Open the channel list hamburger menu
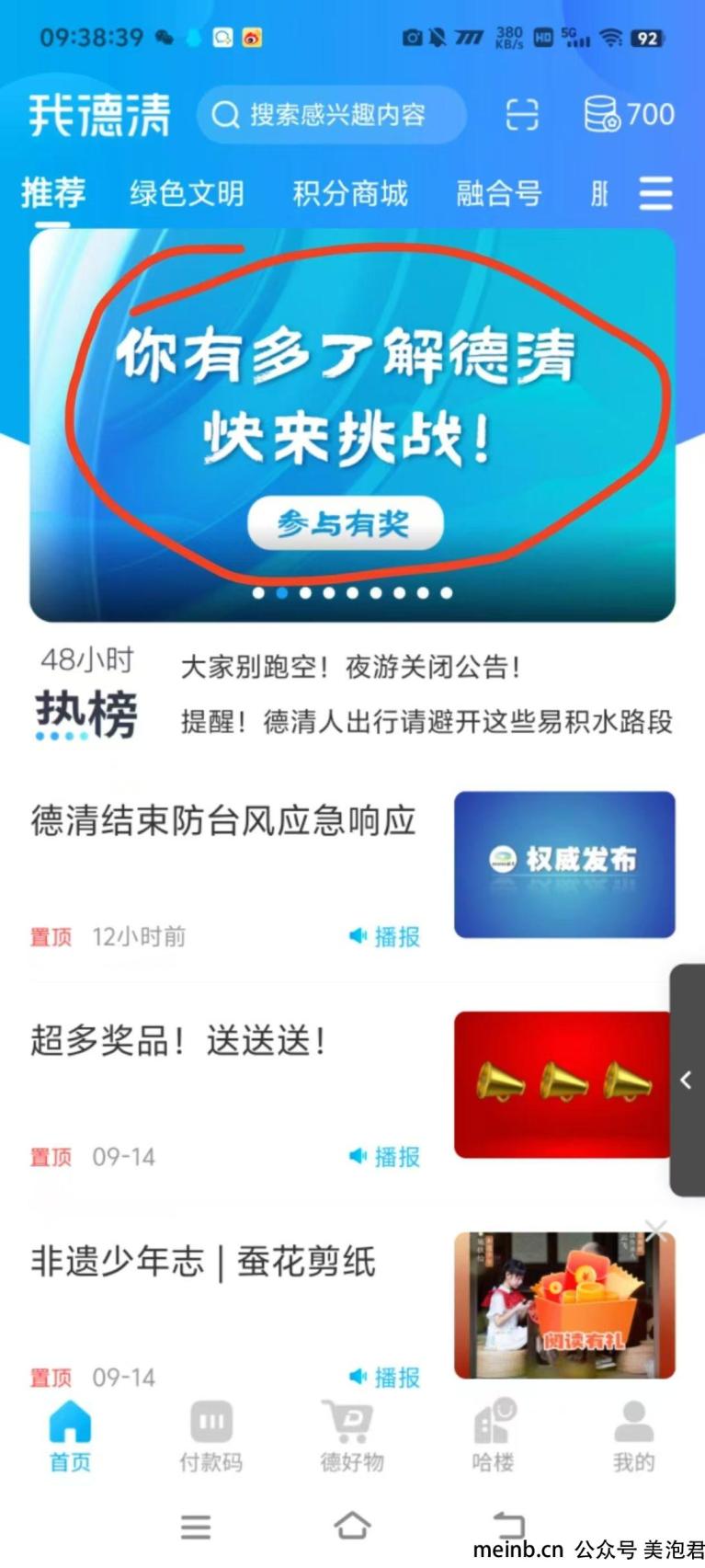705x1568 pixels. (655, 194)
